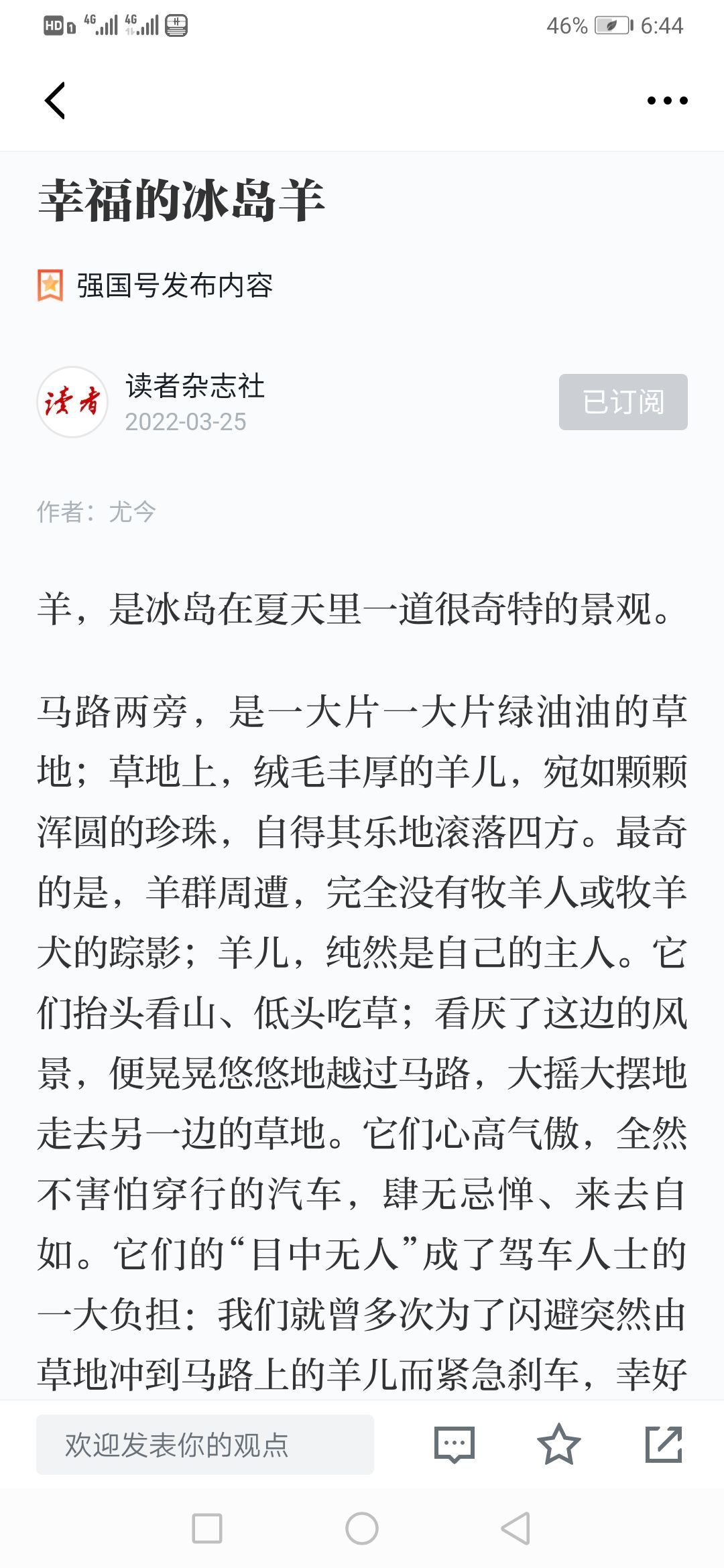
Task: Tap the 欢迎发表你的观点 comment field
Action: (x=205, y=1445)
